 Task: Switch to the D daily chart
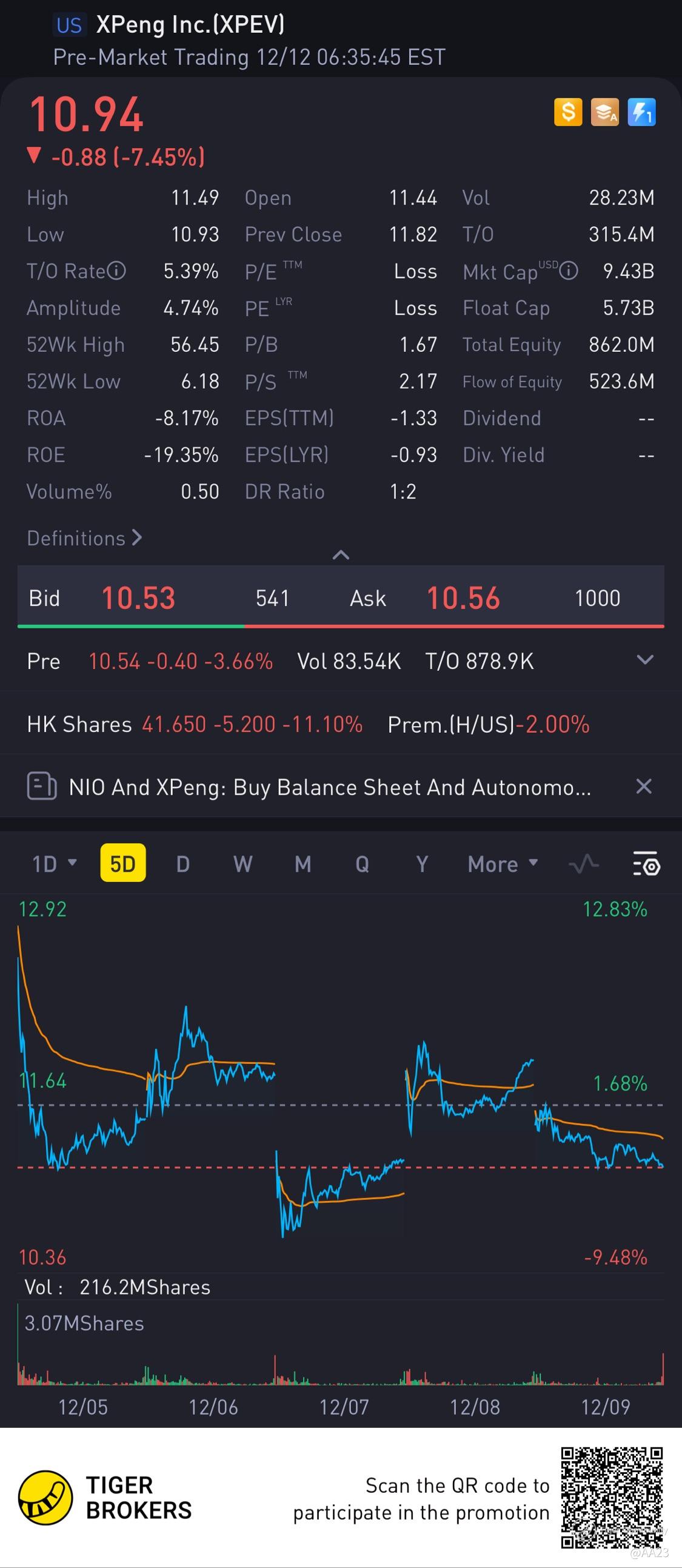pos(182,863)
